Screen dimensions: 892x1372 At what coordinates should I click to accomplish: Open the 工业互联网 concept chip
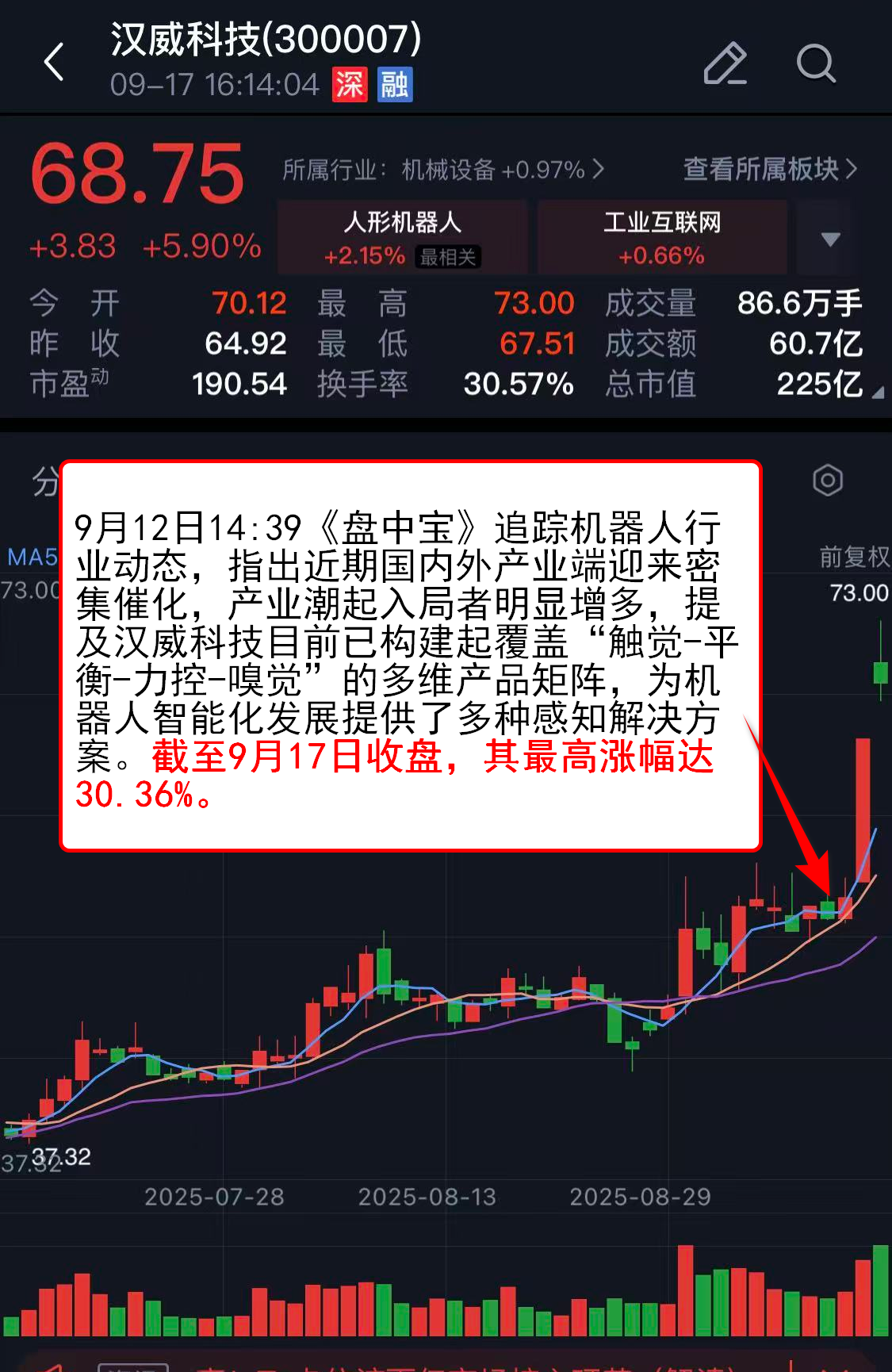click(662, 237)
